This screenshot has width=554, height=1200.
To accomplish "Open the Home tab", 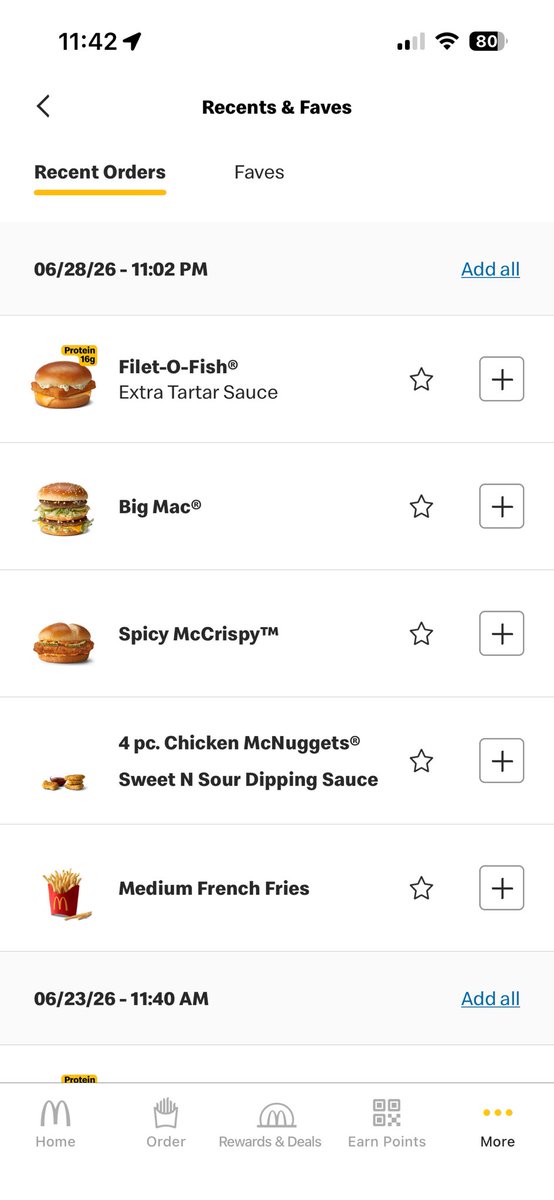I will click(x=55, y=1124).
